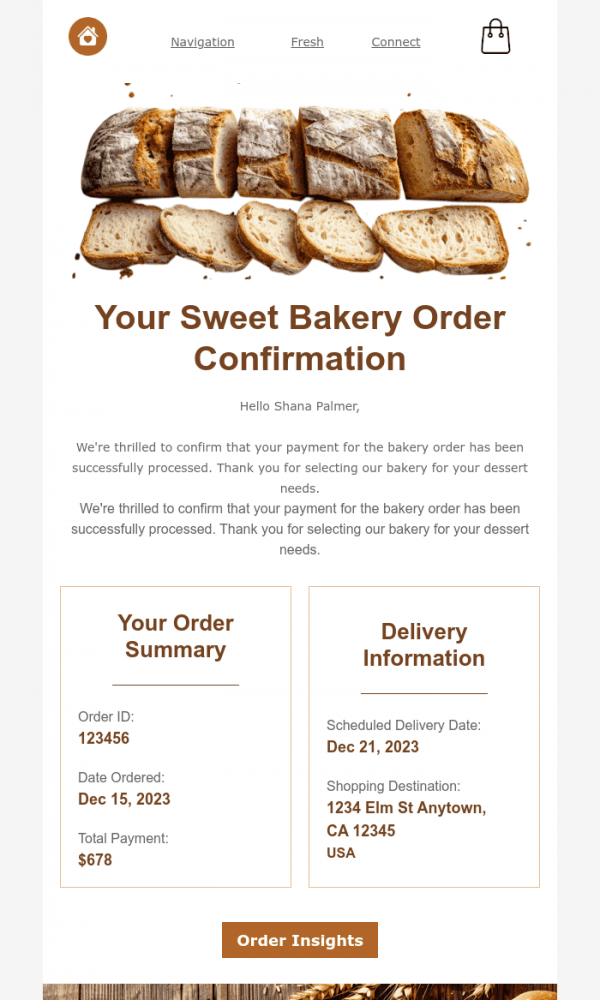600x1000 pixels.
Task: Go to the Fresh link
Action: point(307,42)
